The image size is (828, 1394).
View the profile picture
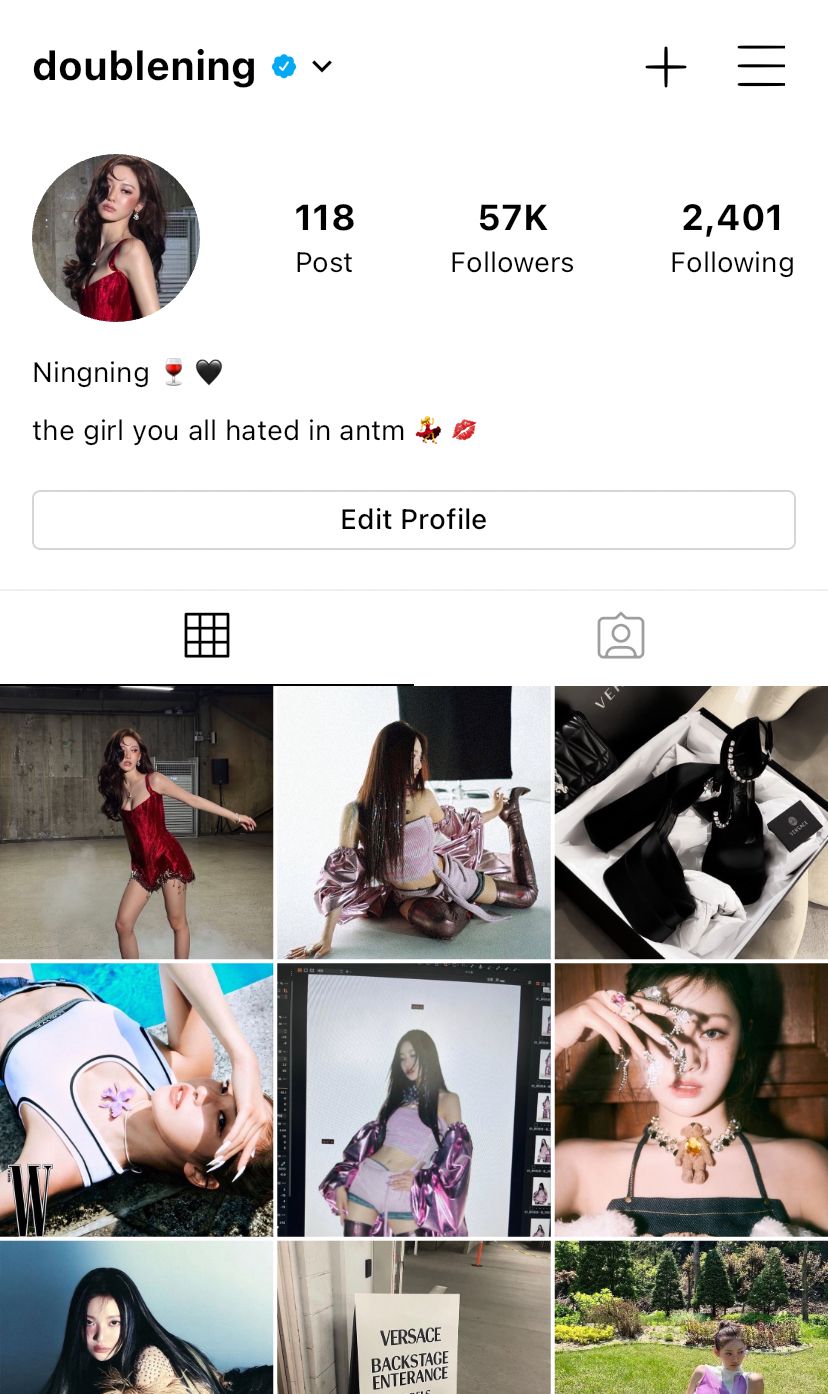[116, 238]
